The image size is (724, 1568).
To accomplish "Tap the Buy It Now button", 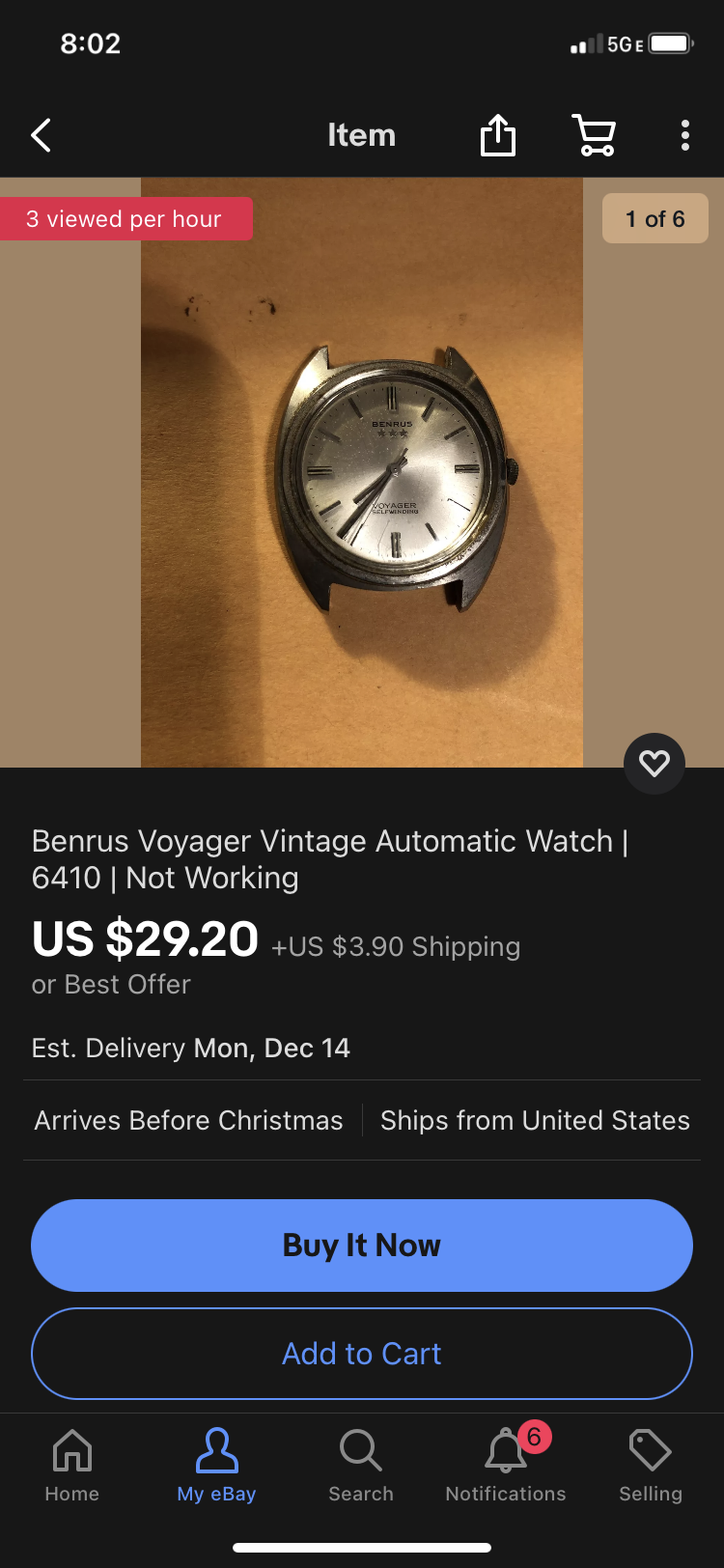I will 362,1246.
